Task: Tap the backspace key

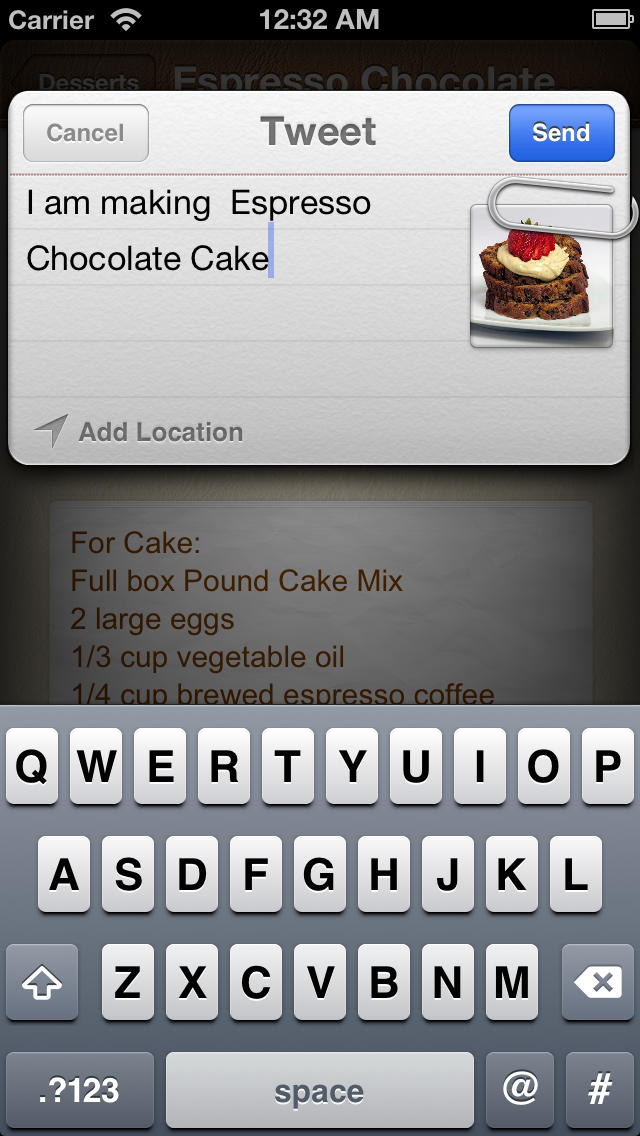Action: 598,983
